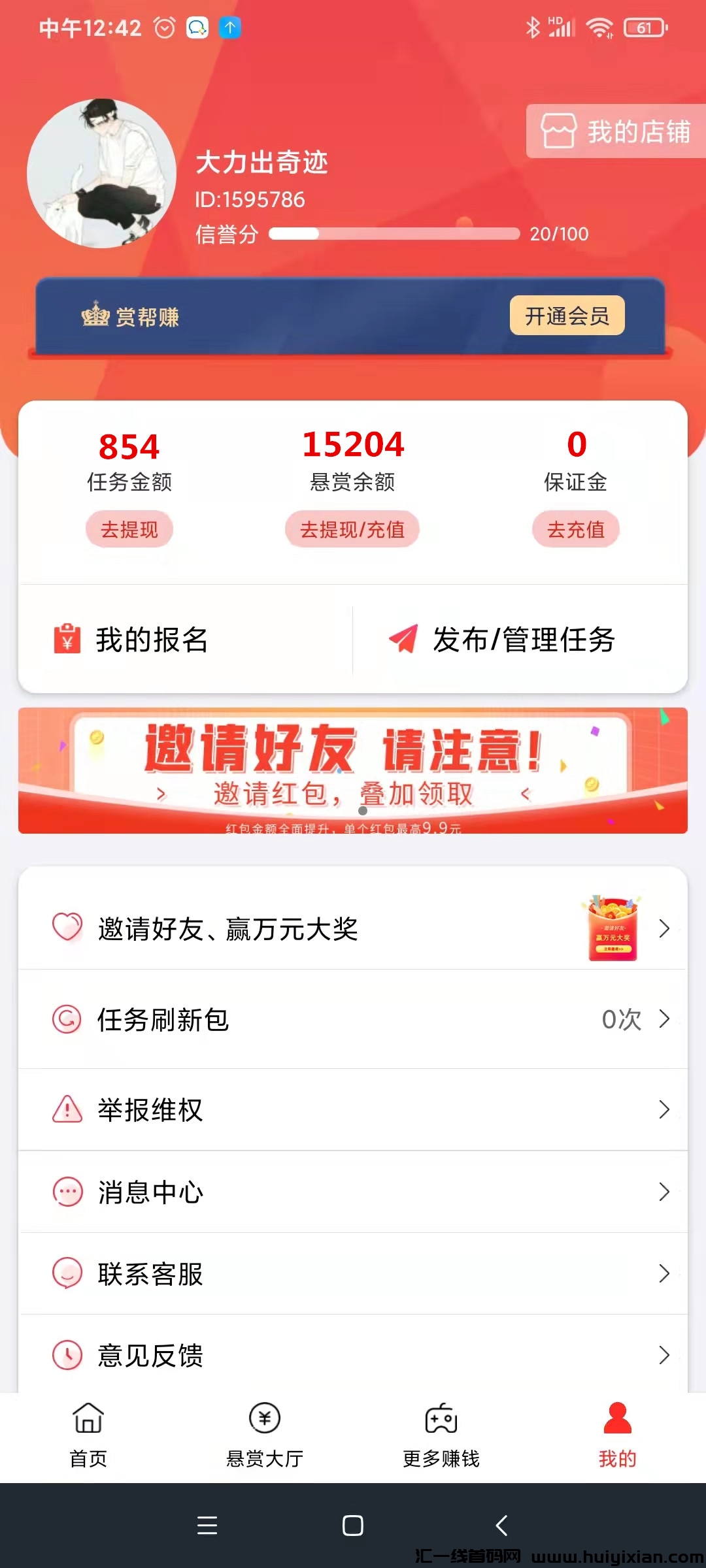Open the 邀请好友 invite banner

(x=353, y=770)
